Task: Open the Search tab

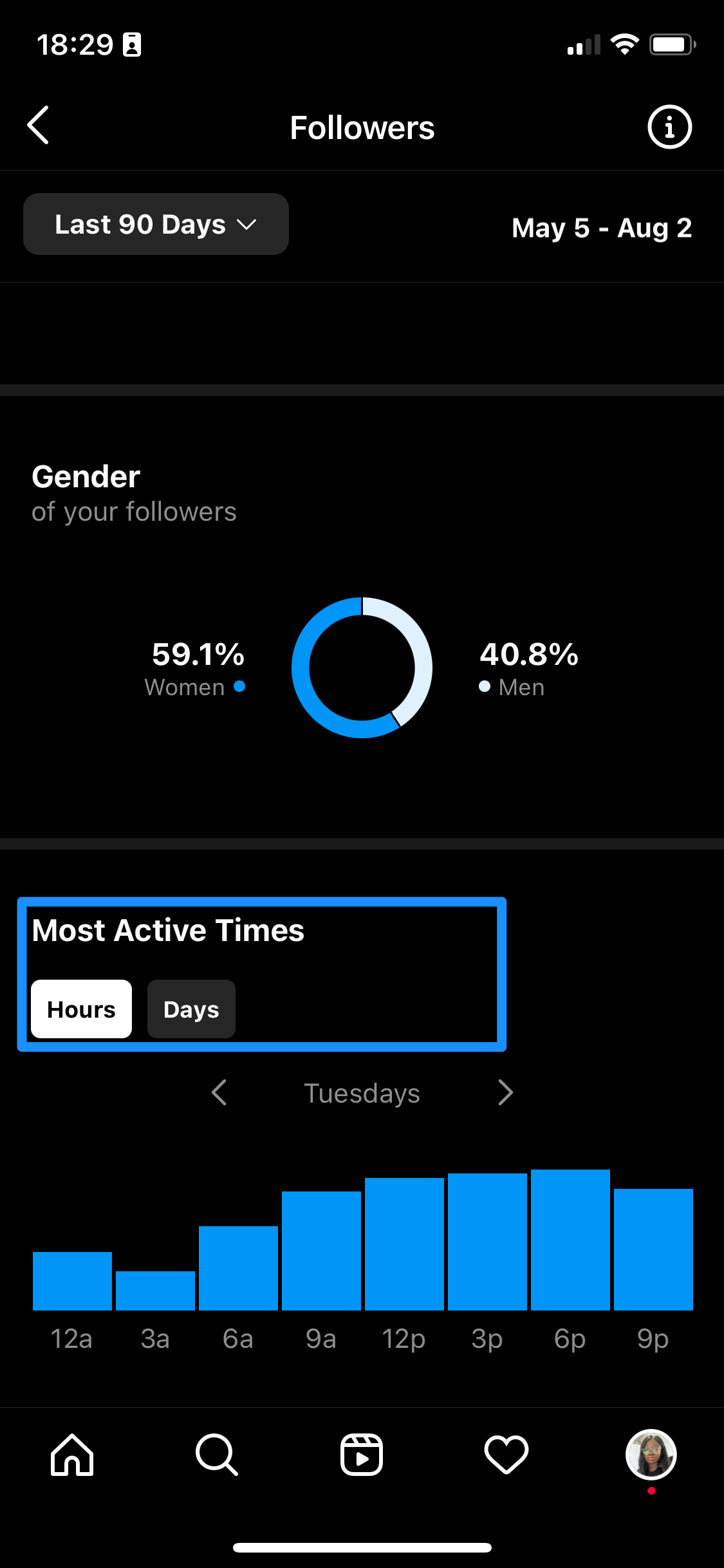Action: pos(217,1455)
